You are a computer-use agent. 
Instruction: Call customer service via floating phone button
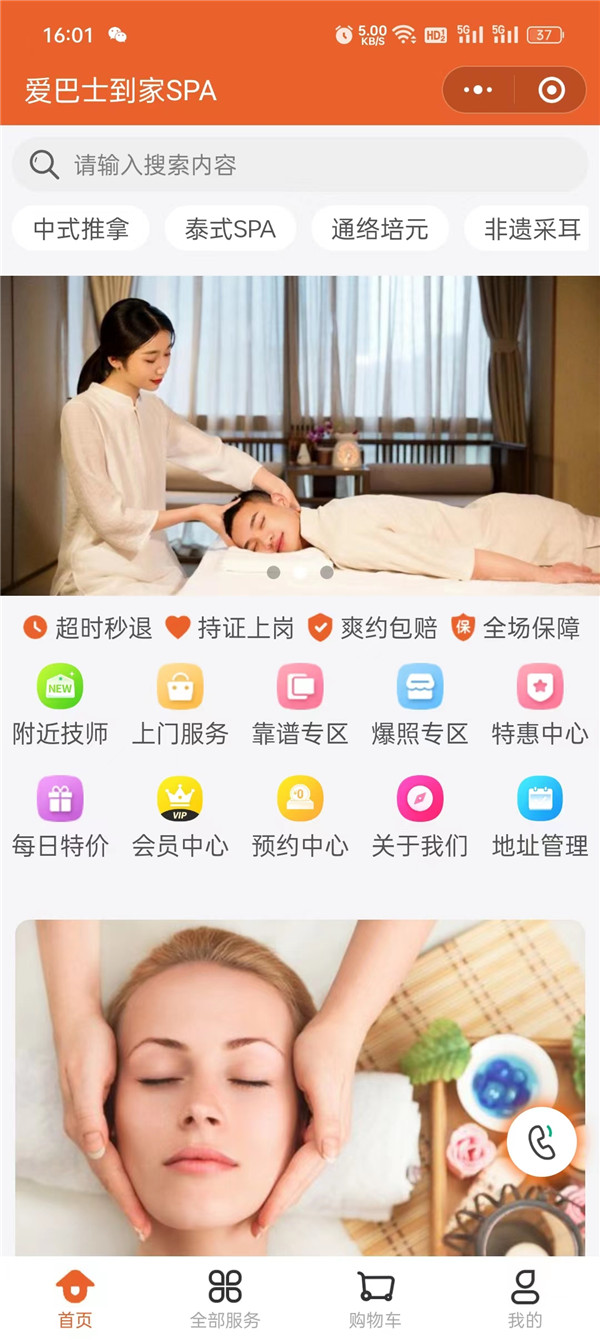542,1142
